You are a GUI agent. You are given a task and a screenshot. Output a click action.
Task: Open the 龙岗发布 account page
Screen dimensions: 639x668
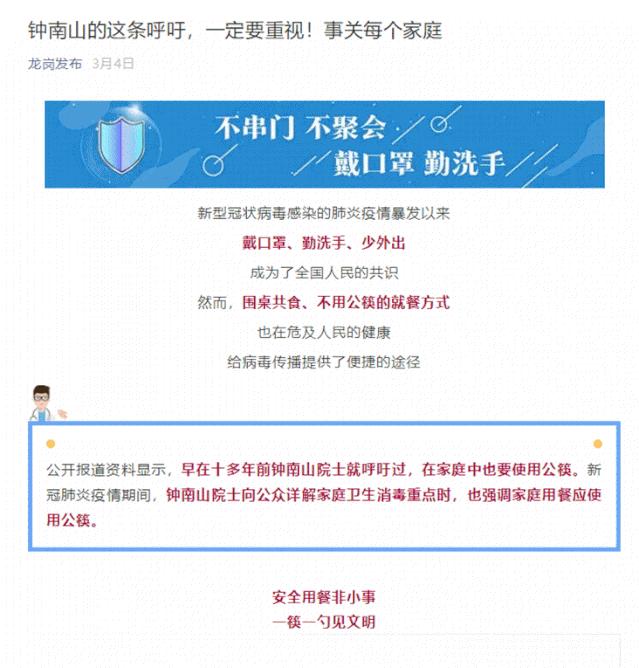click(55, 63)
